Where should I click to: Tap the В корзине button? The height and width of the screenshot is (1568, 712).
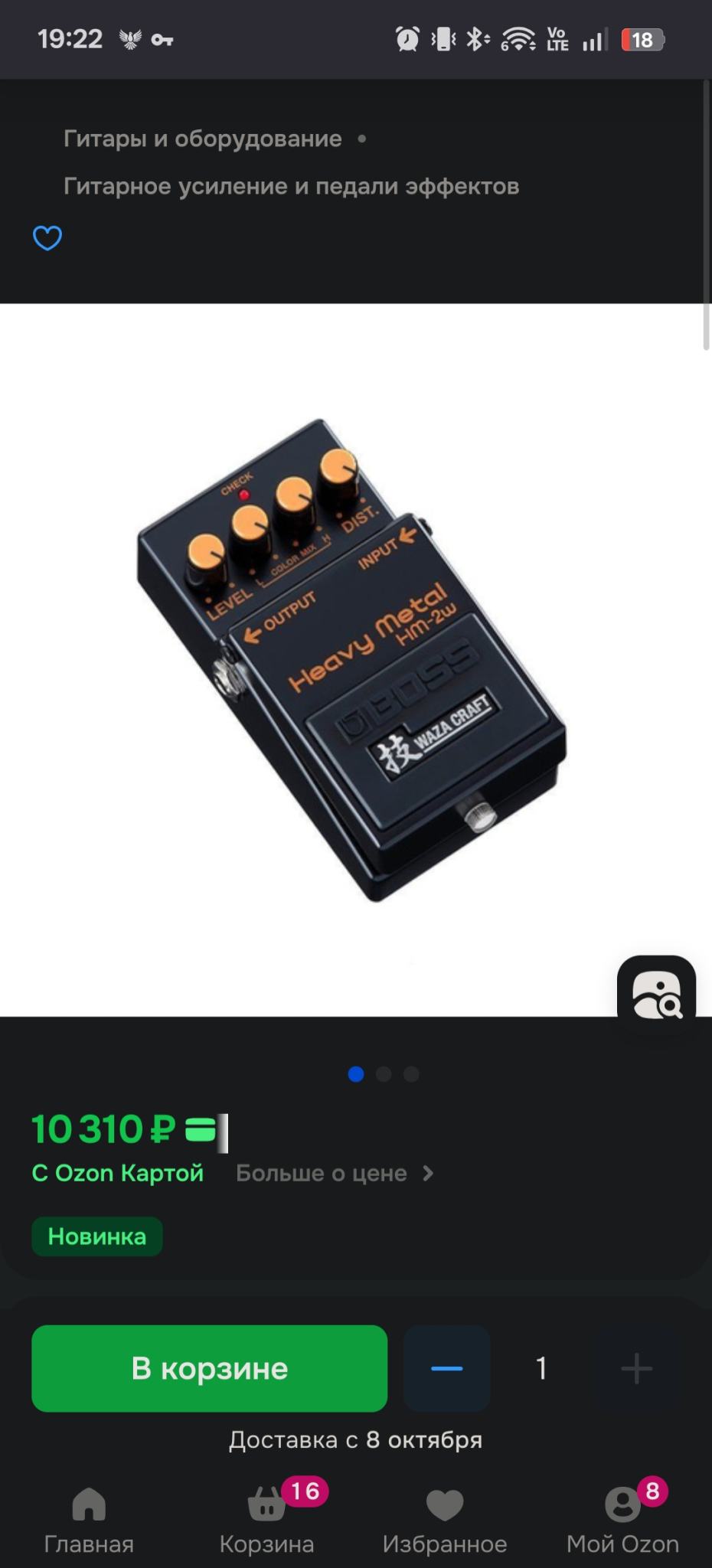209,1368
